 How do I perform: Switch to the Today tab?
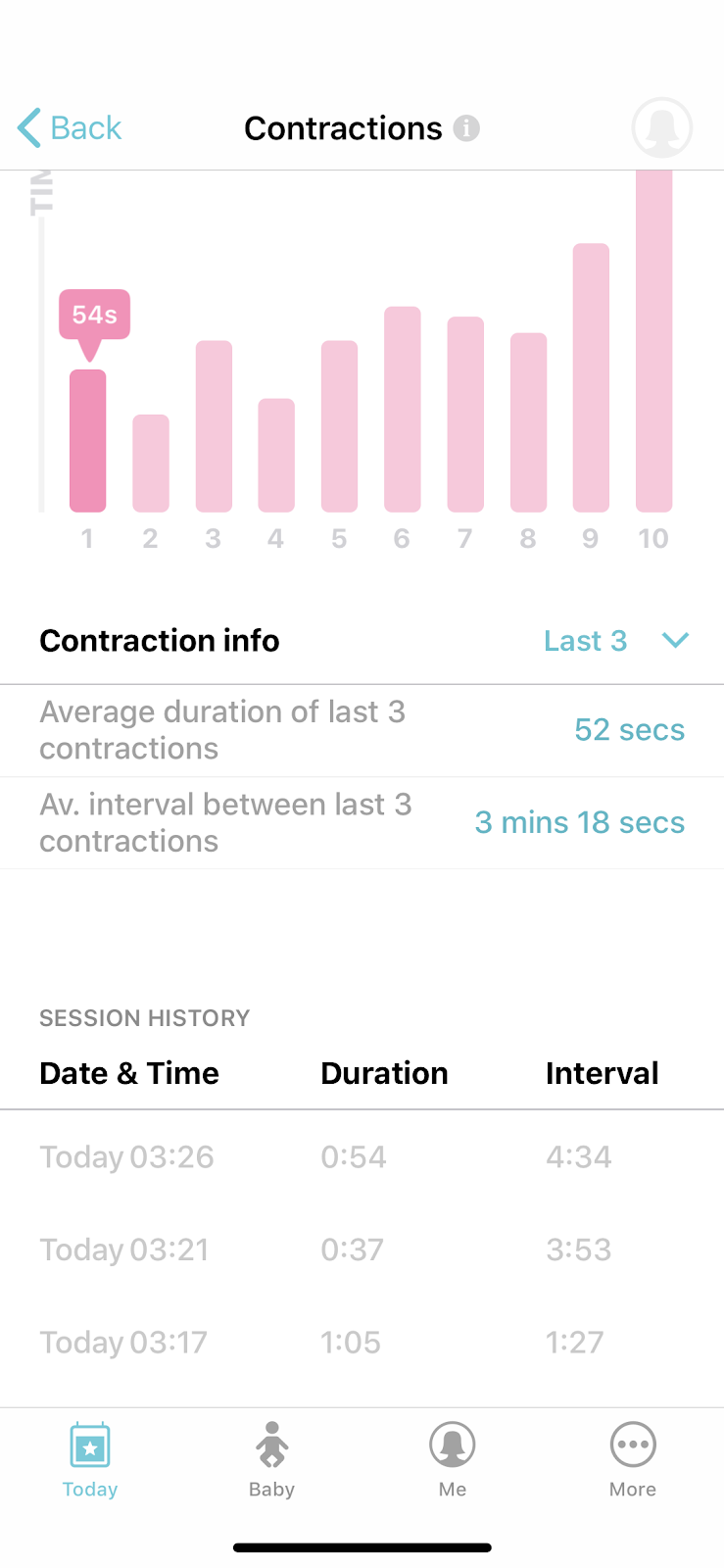[x=90, y=1460]
